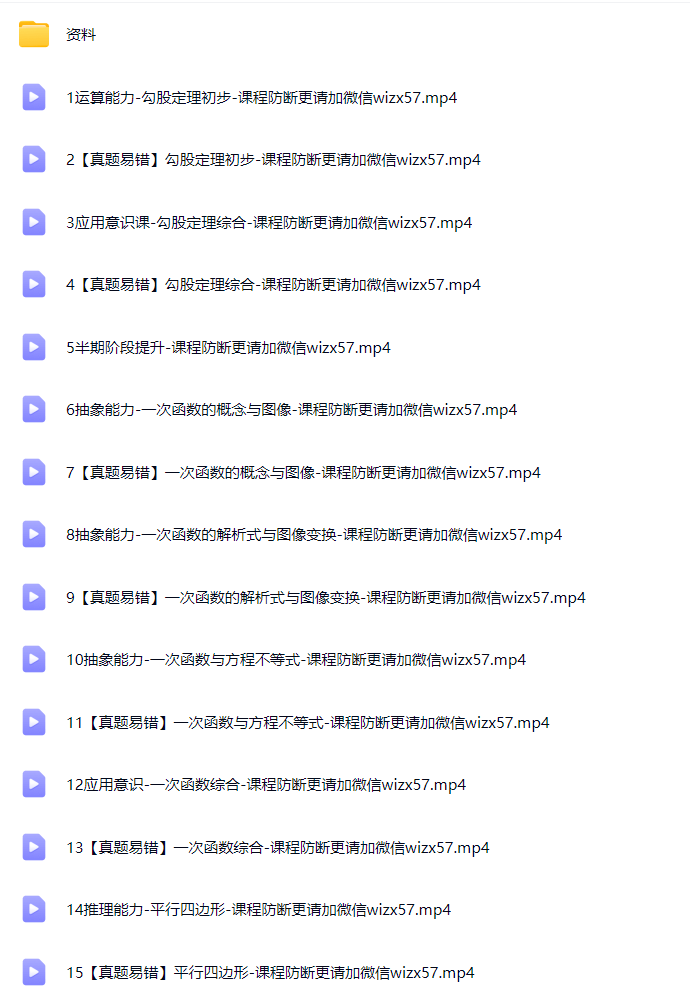Open the 资料 folder
The image size is (690, 1001).
(x=81, y=35)
